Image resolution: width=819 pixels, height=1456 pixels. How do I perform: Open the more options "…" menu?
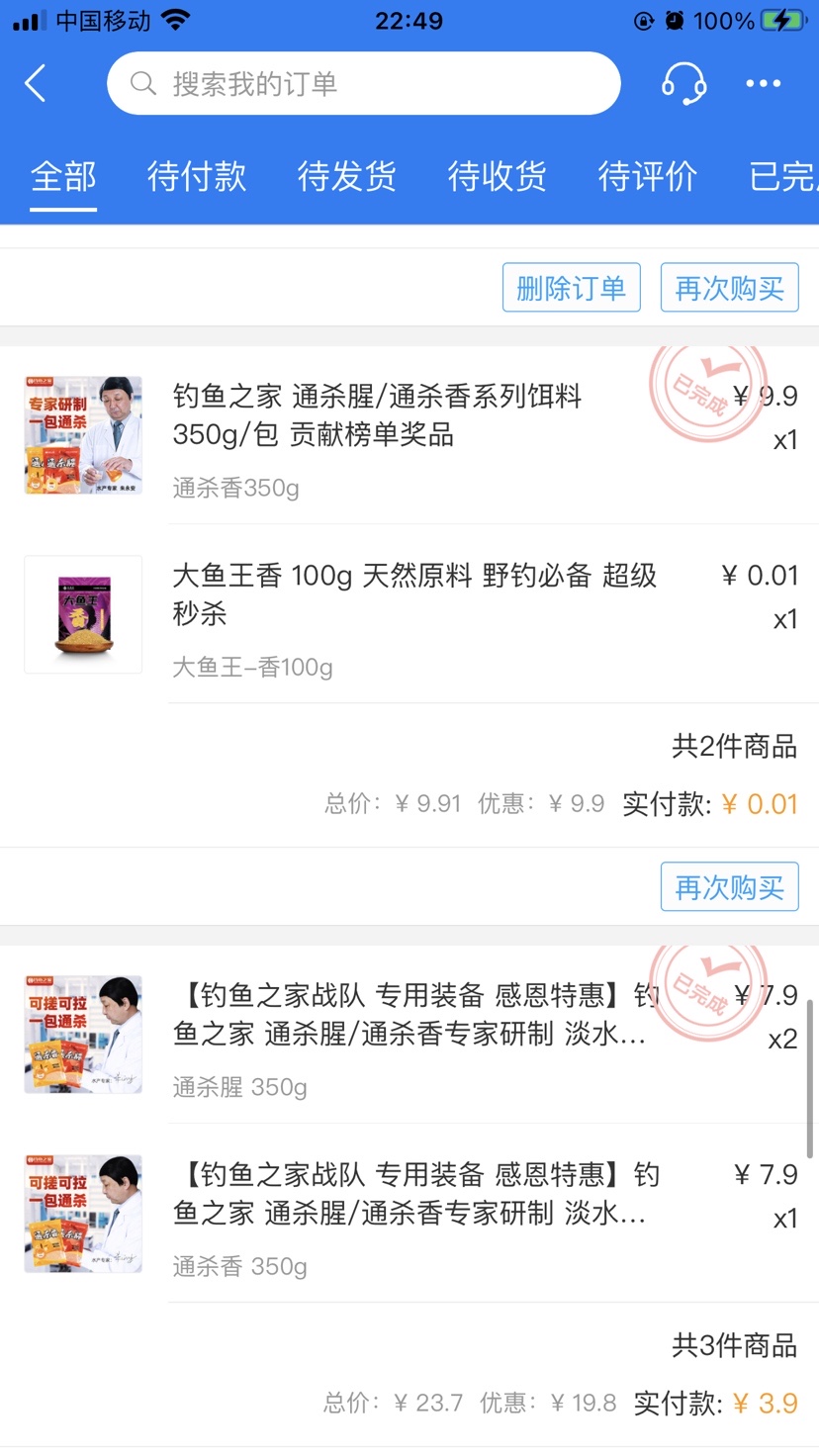tap(762, 83)
